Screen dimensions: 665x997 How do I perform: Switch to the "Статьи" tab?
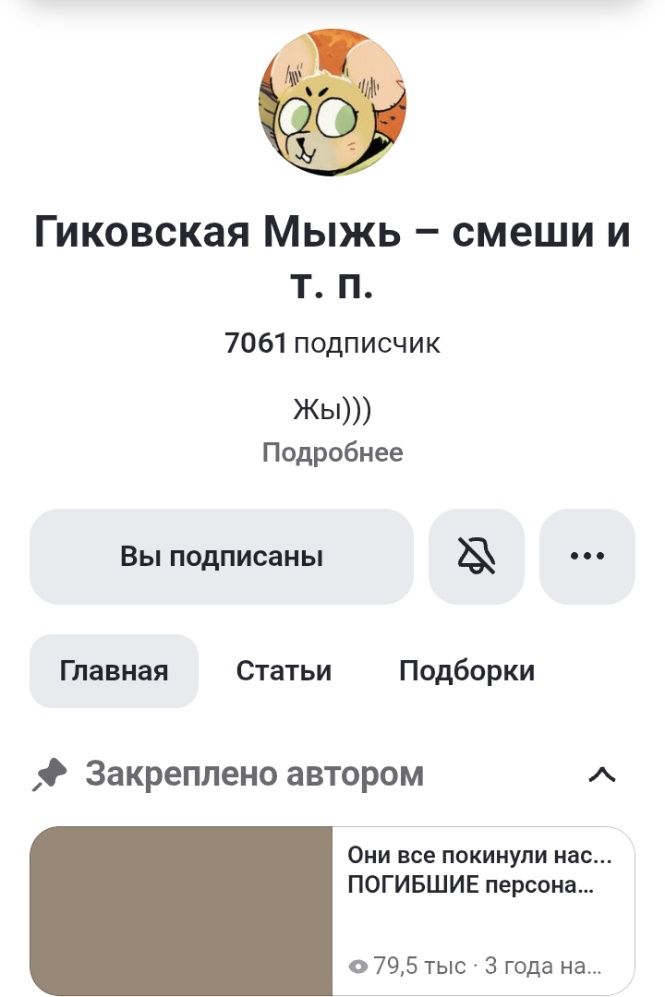pyautogui.click(x=283, y=671)
